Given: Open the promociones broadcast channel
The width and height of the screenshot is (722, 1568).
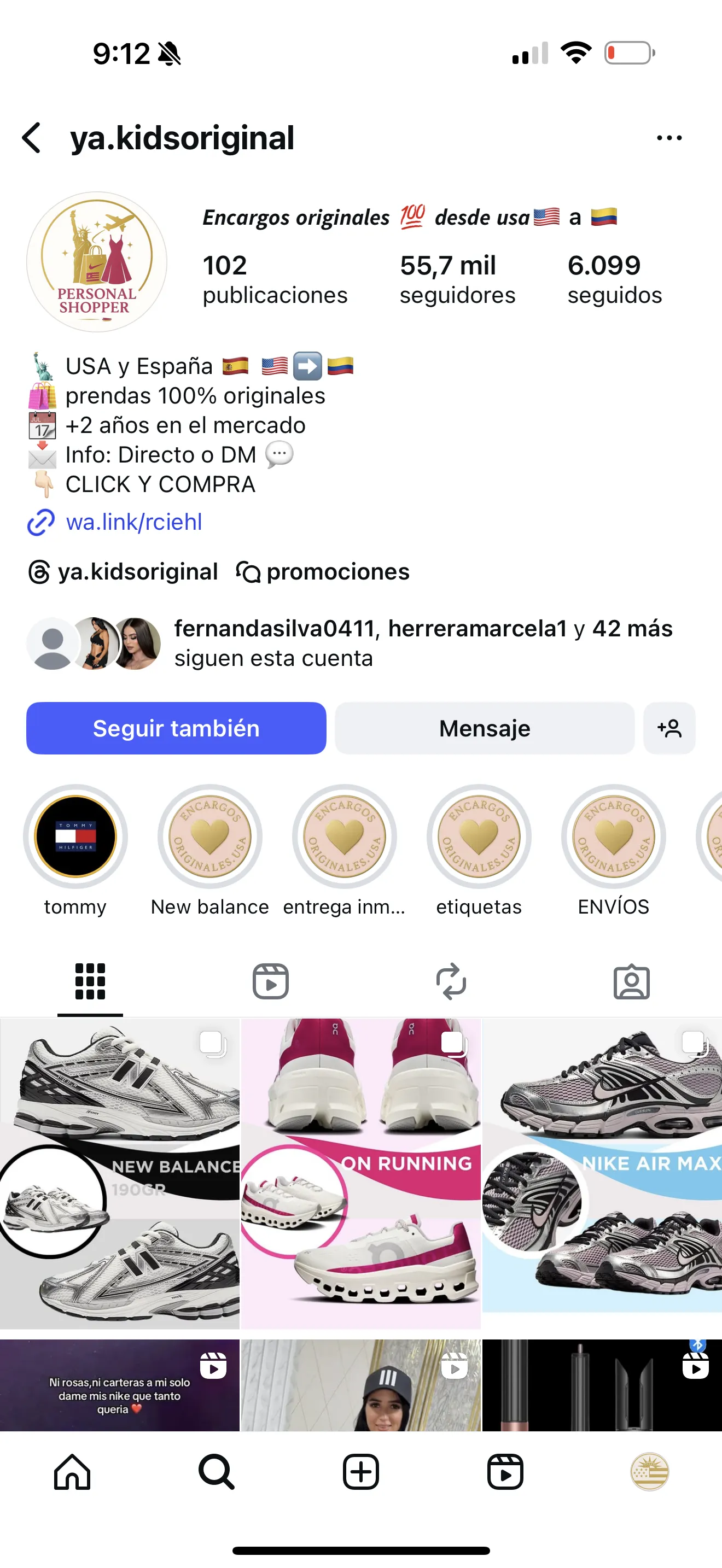Looking at the screenshot, I should pos(323,572).
